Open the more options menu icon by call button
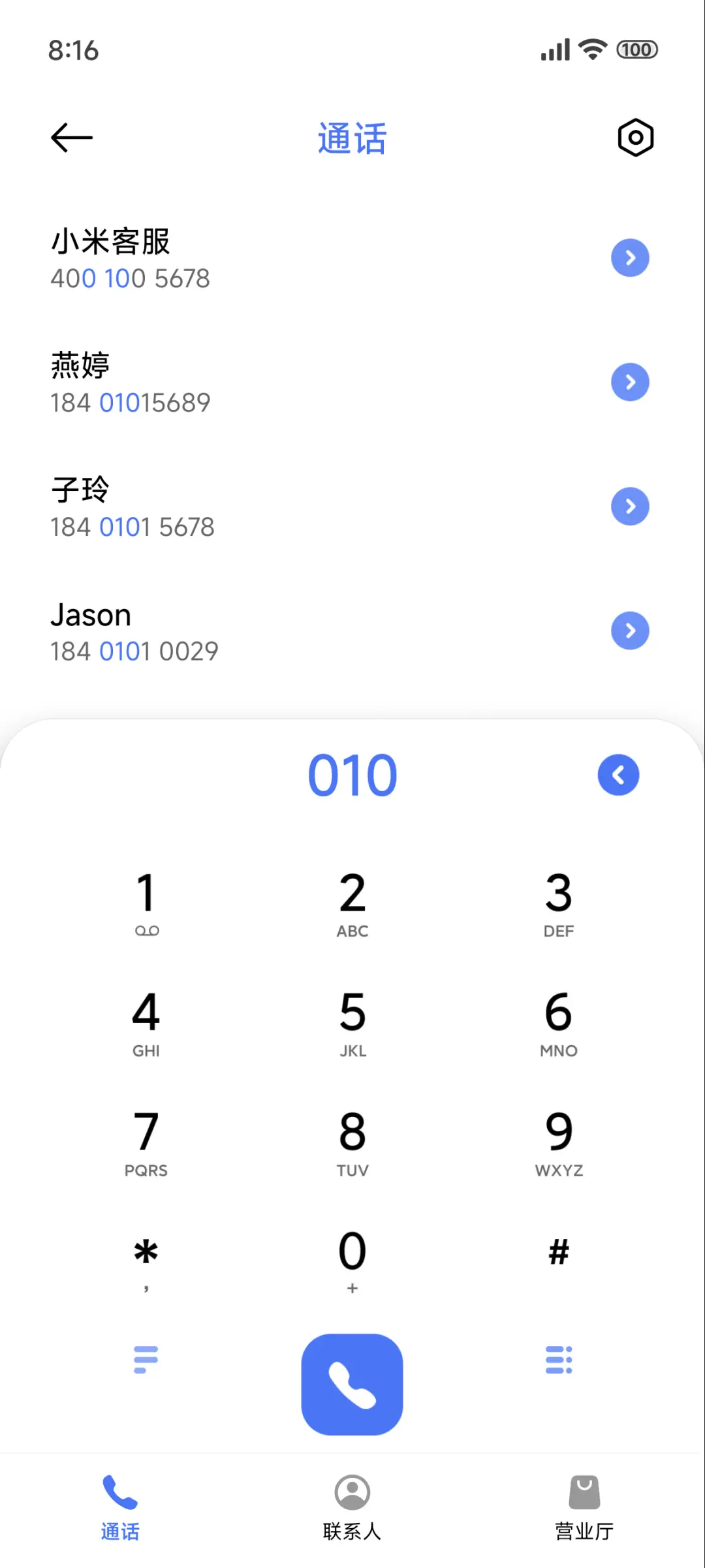The image size is (705, 1568). 559,1360
